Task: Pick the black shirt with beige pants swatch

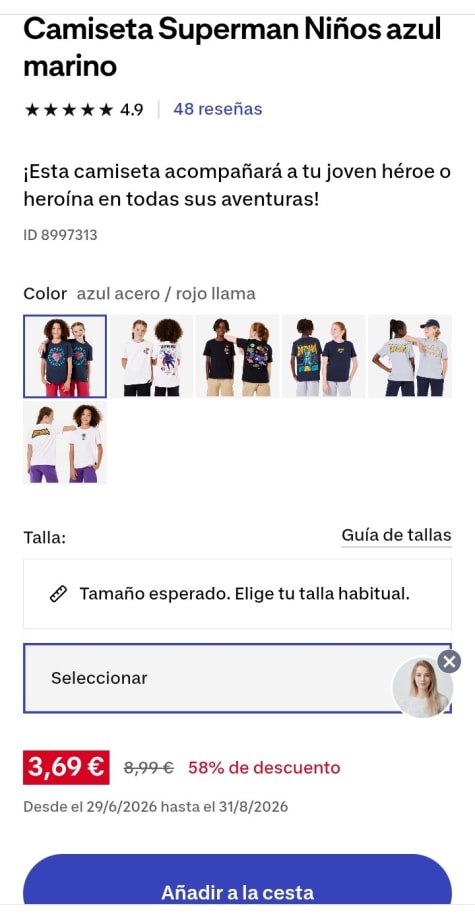Action: (237, 356)
